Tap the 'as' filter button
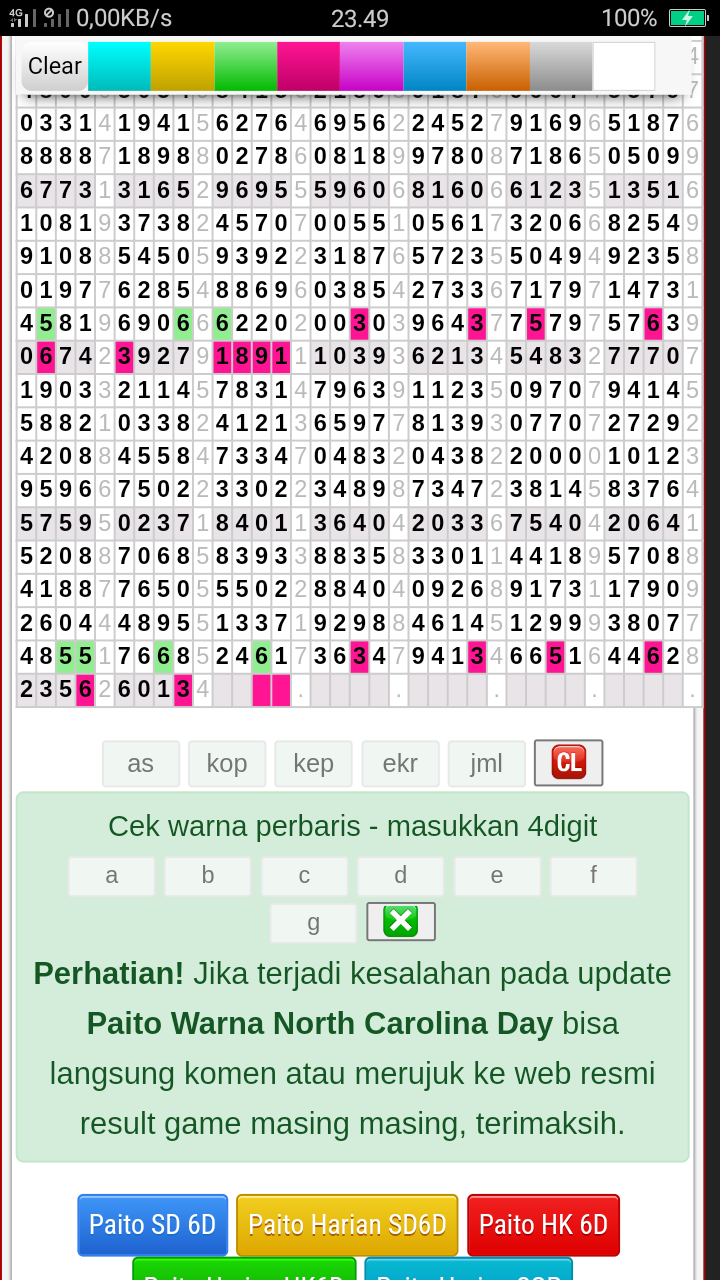The image size is (720, 1280). pyautogui.click(x=141, y=764)
